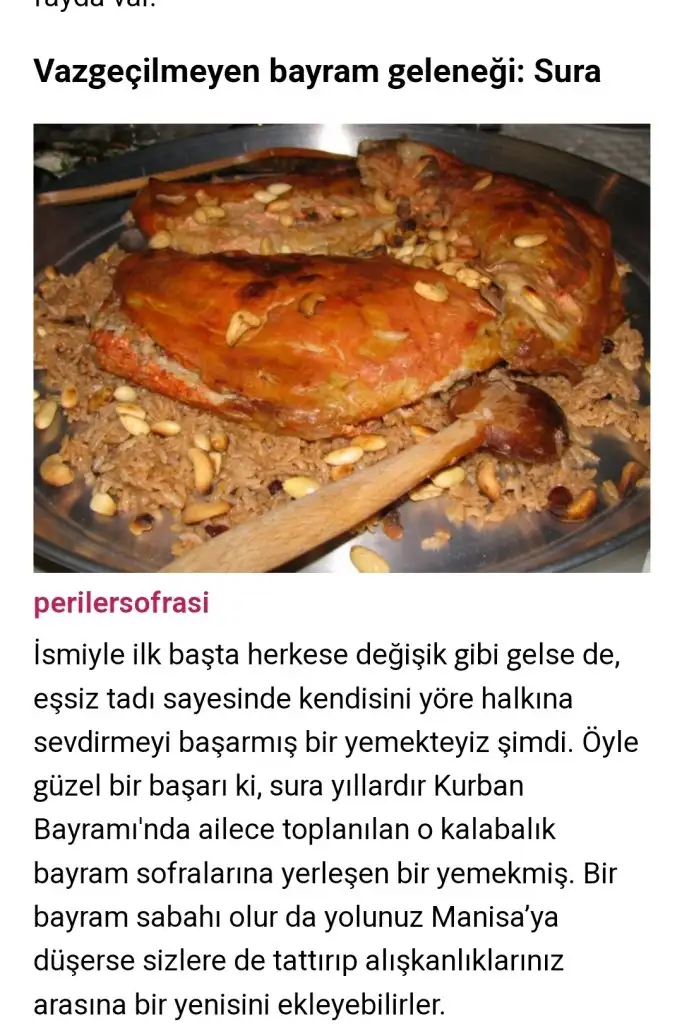This screenshot has width=682, height=1024.
Task: Open the perilersofrasi source link
Action: click(121, 604)
